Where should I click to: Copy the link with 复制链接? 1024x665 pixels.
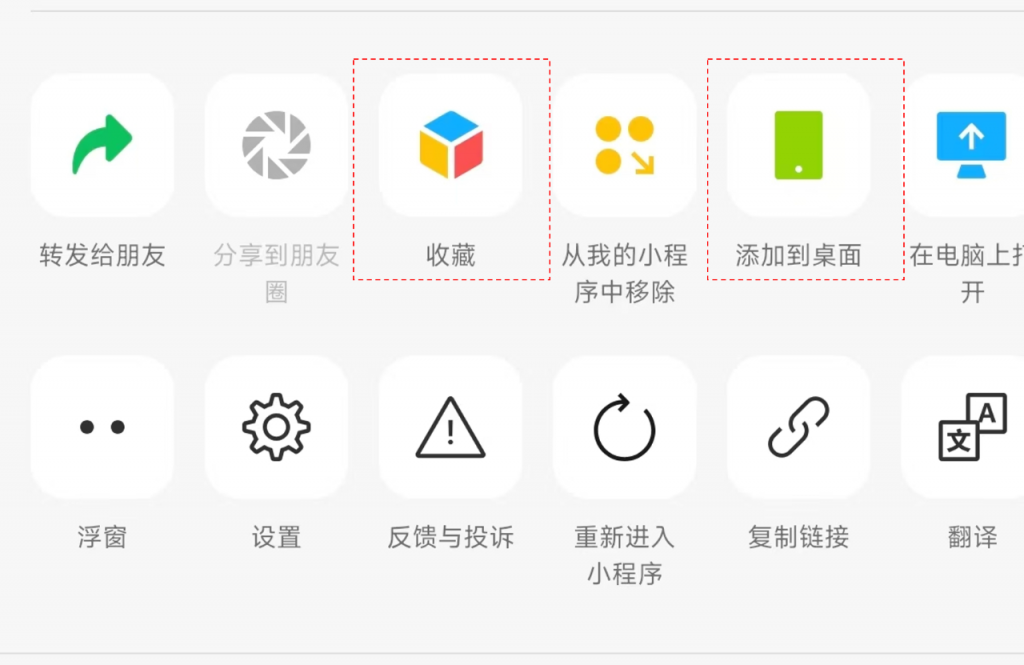799,427
